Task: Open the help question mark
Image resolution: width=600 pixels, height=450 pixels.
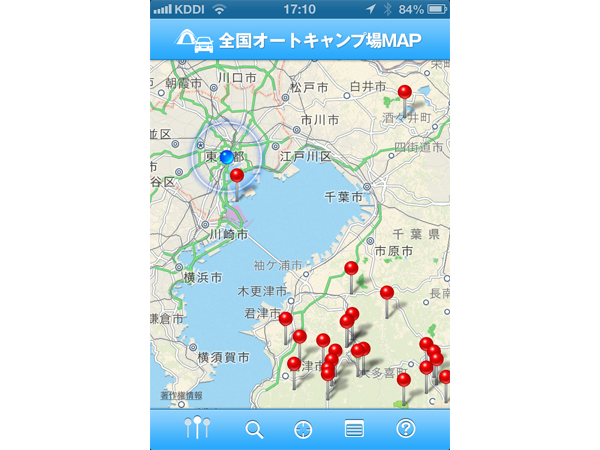Action: click(405, 429)
